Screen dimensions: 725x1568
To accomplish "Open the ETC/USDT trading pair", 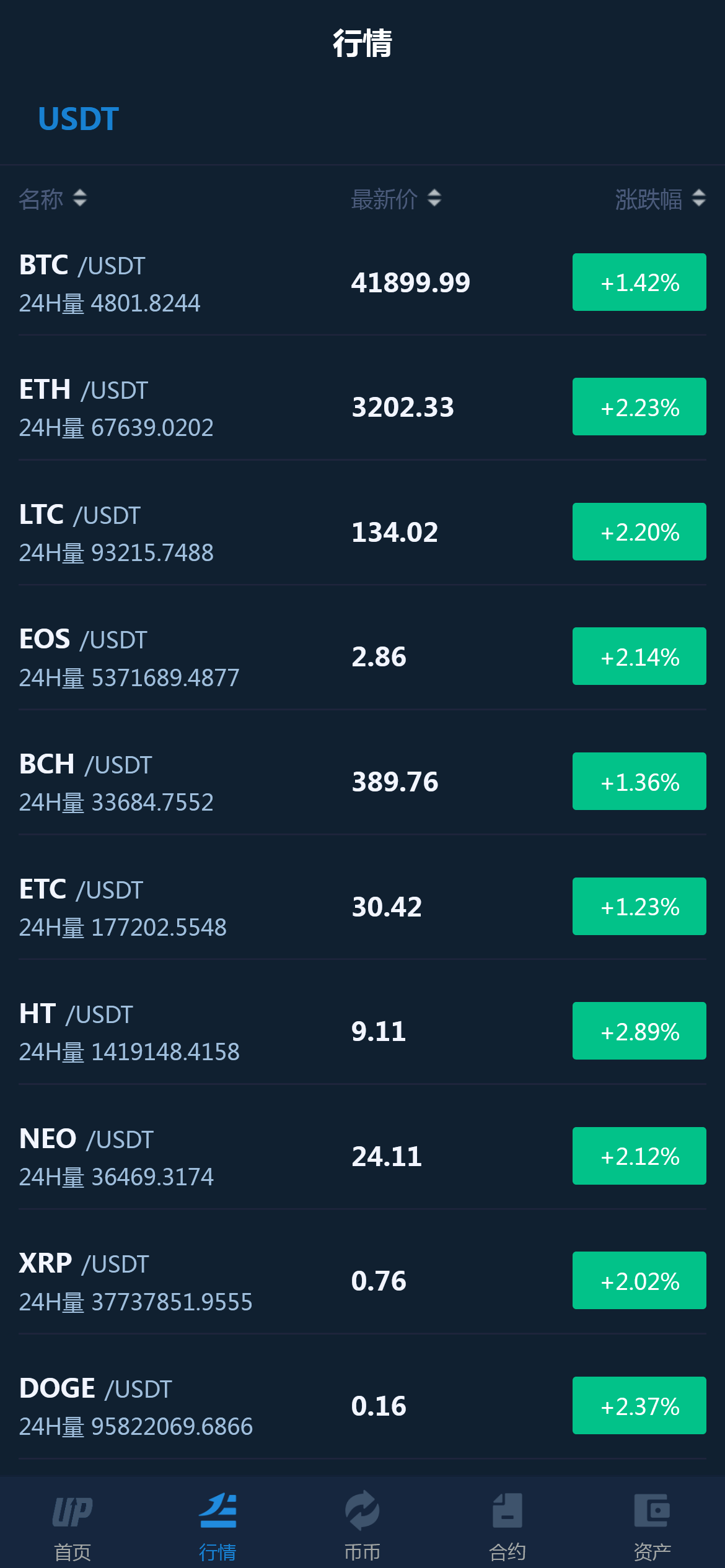I will (248, 907).
